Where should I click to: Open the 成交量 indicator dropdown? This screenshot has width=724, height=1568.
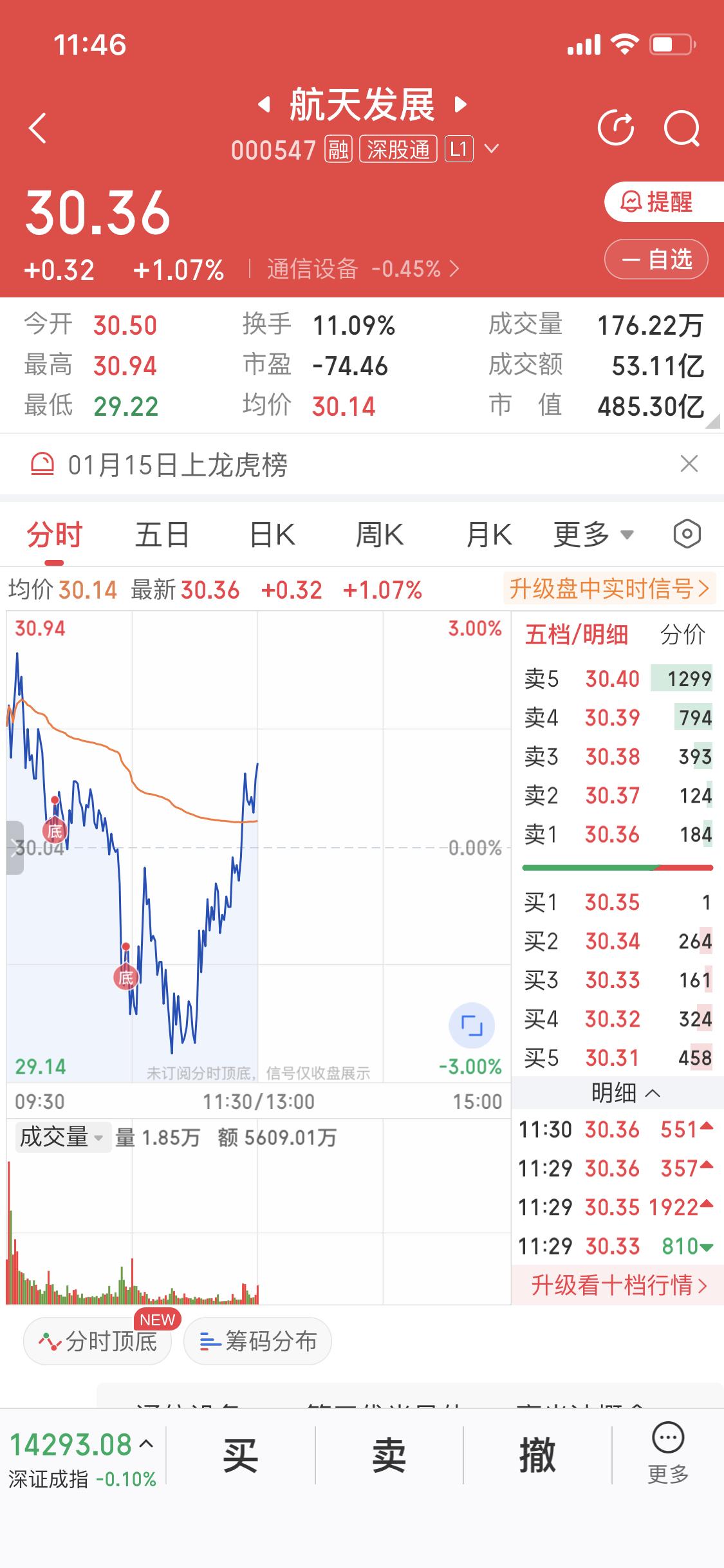[x=62, y=1136]
